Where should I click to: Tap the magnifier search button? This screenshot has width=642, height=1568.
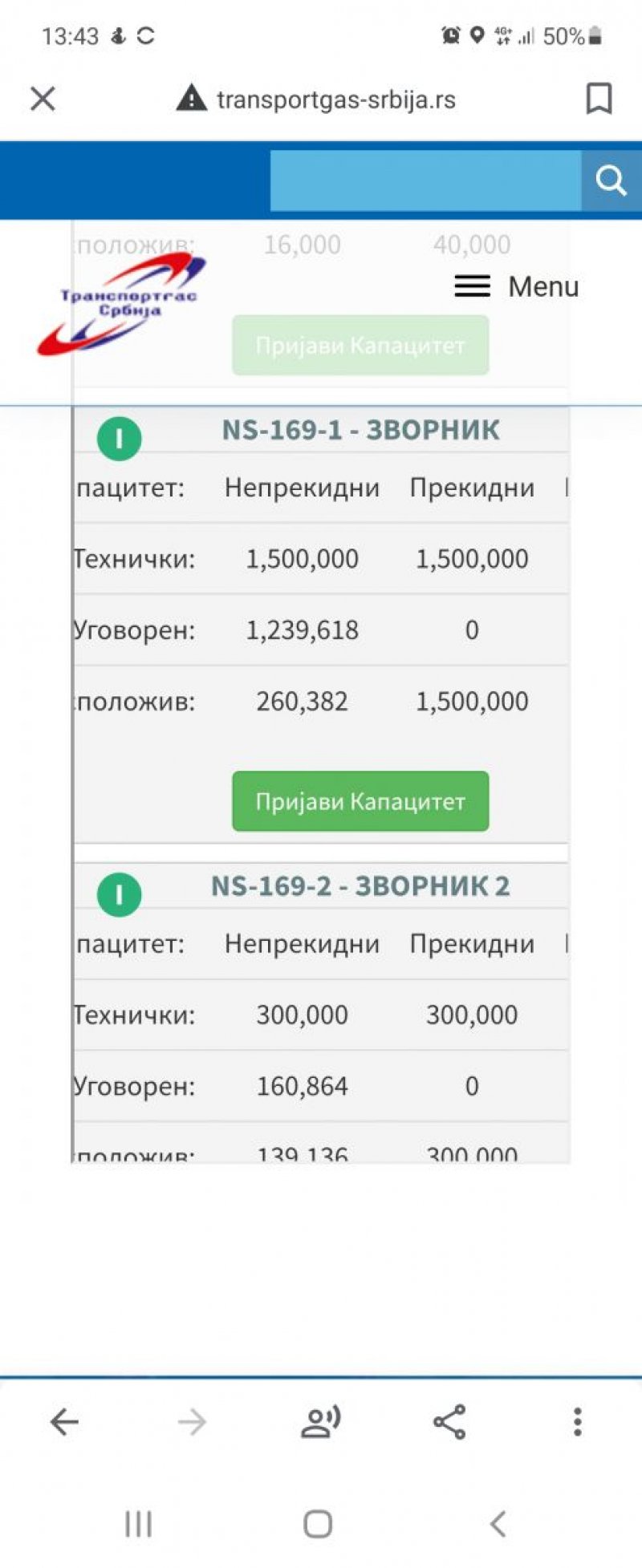(x=611, y=180)
